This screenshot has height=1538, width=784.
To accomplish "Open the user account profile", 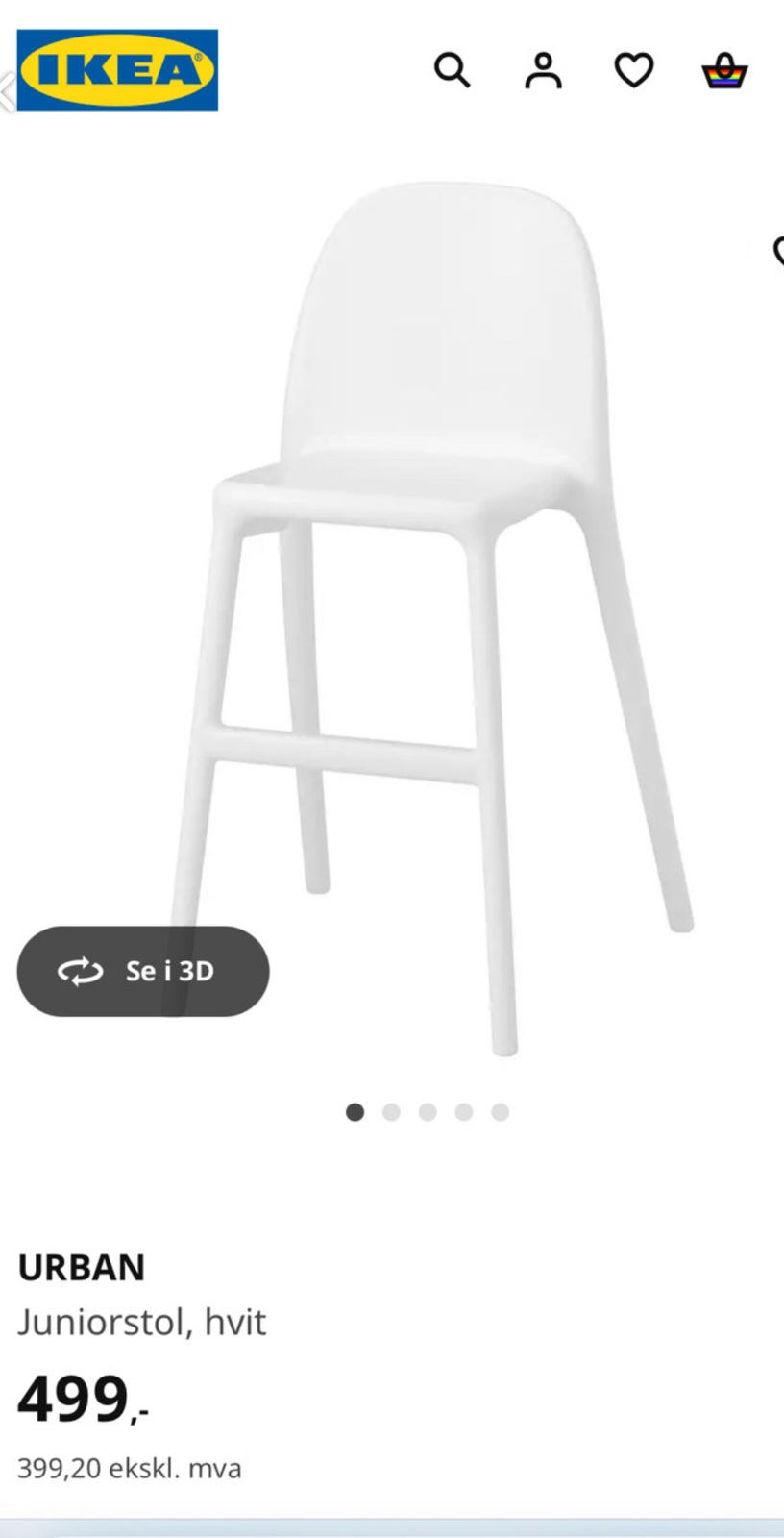I will (543, 70).
